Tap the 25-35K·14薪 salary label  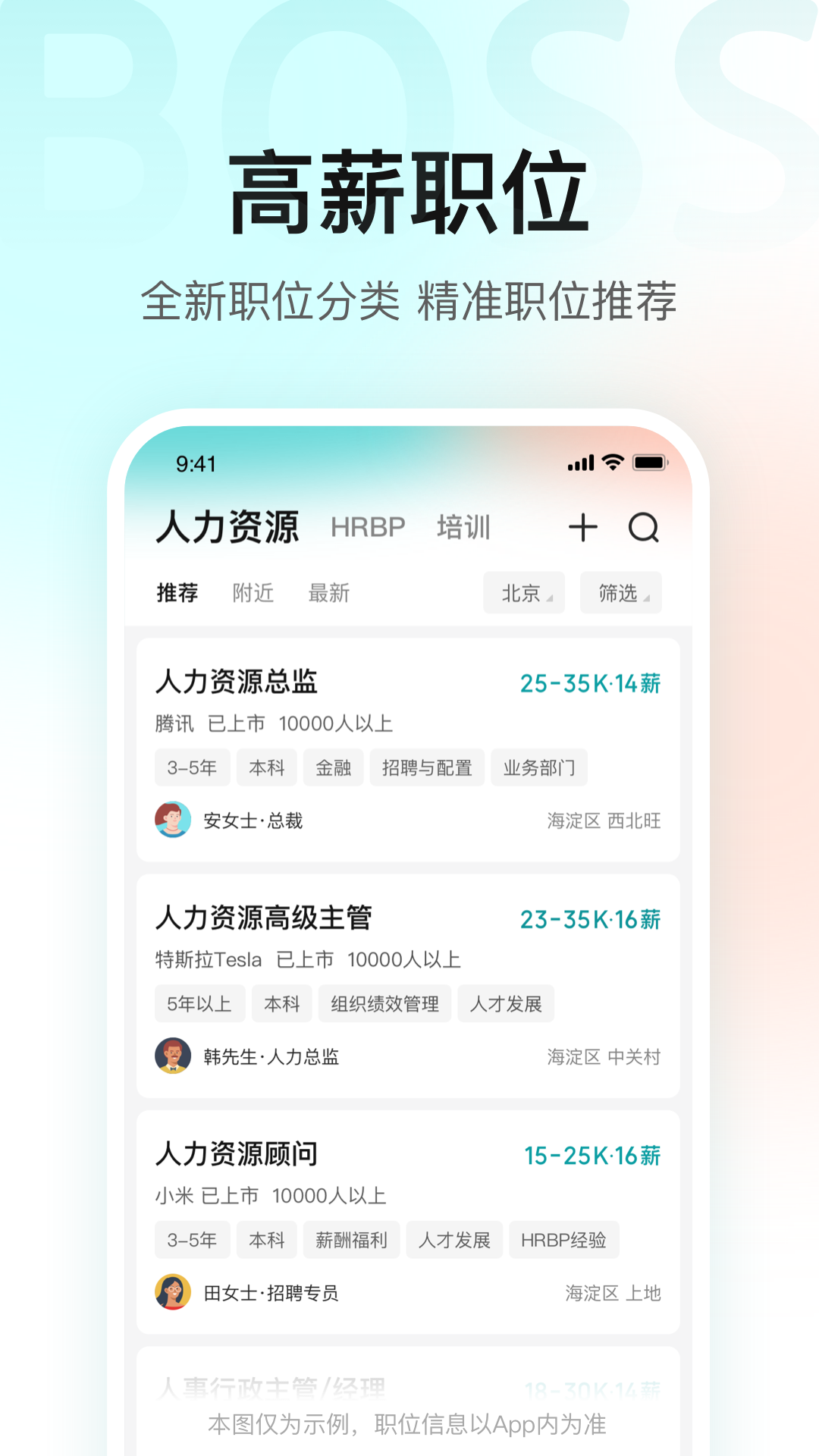pyautogui.click(x=591, y=683)
